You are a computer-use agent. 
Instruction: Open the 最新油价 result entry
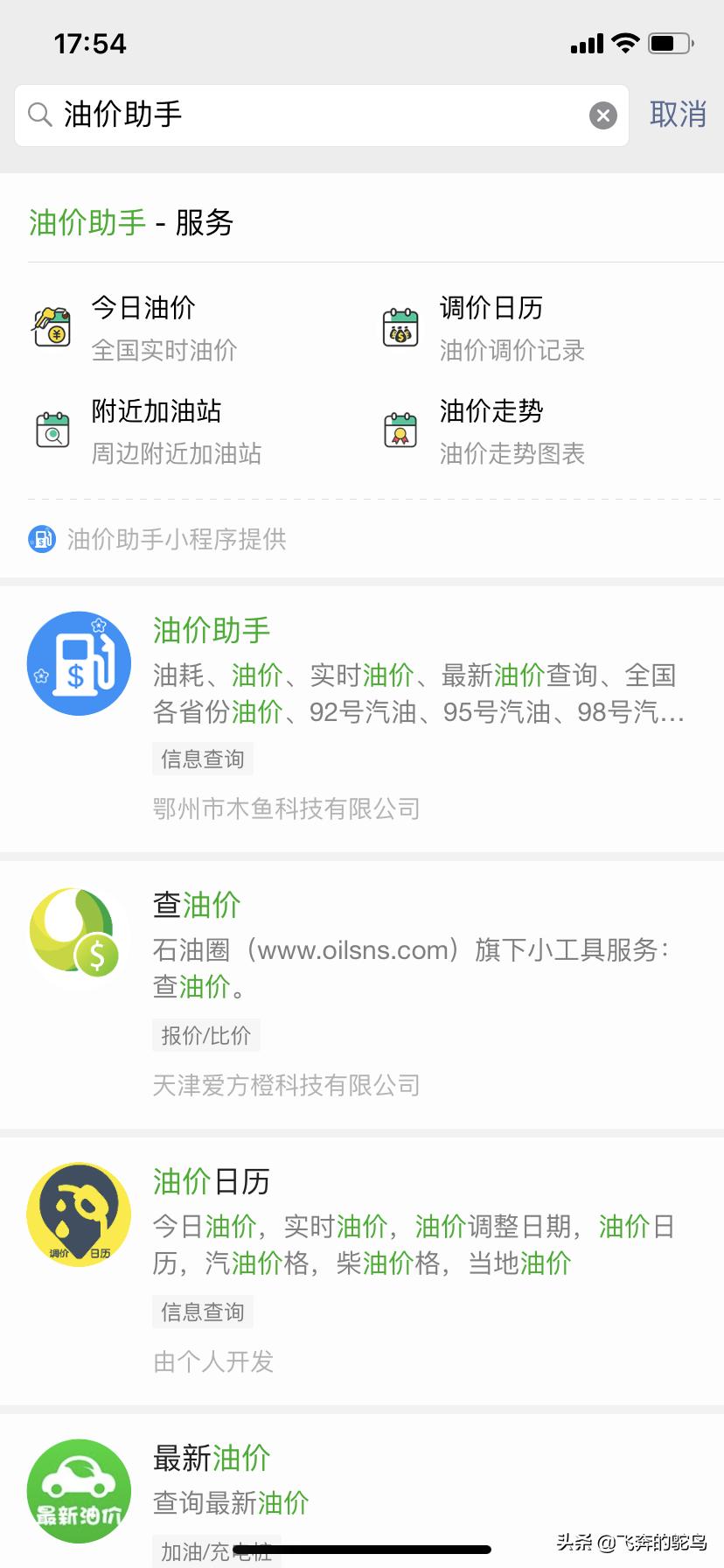tap(211, 1458)
